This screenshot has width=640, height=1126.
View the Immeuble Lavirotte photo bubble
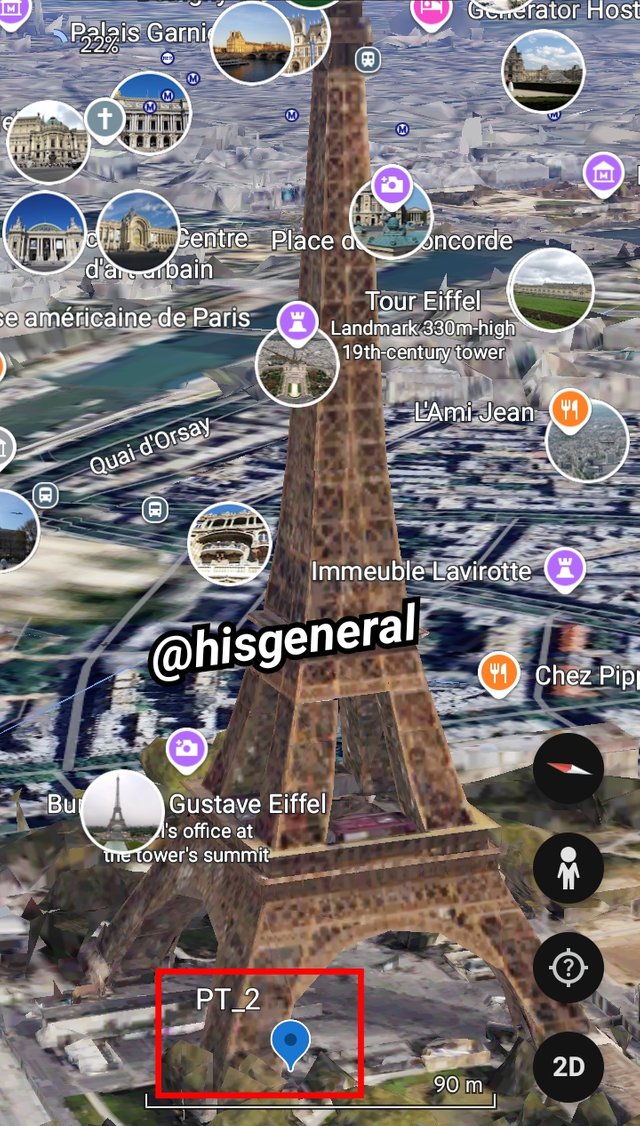coord(230,544)
